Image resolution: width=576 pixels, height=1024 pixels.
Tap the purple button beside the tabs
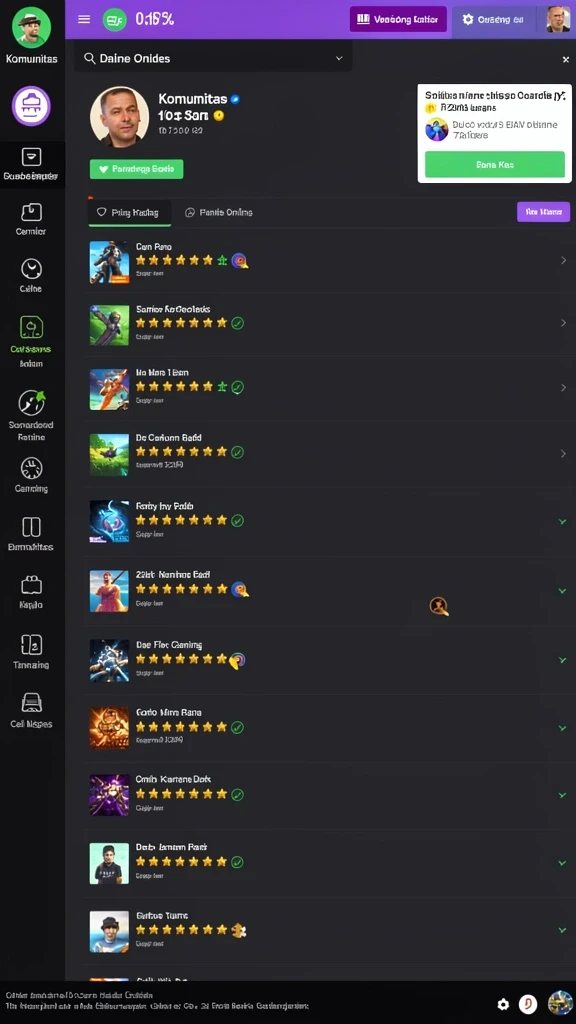(543, 212)
